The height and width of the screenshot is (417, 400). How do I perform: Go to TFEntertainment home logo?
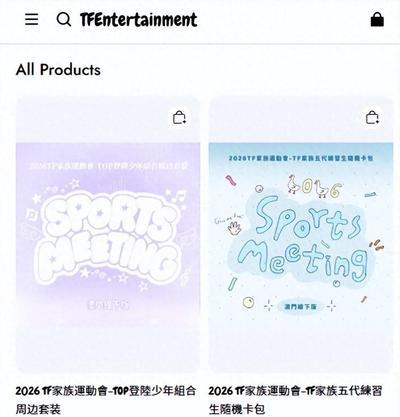tap(139, 20)
